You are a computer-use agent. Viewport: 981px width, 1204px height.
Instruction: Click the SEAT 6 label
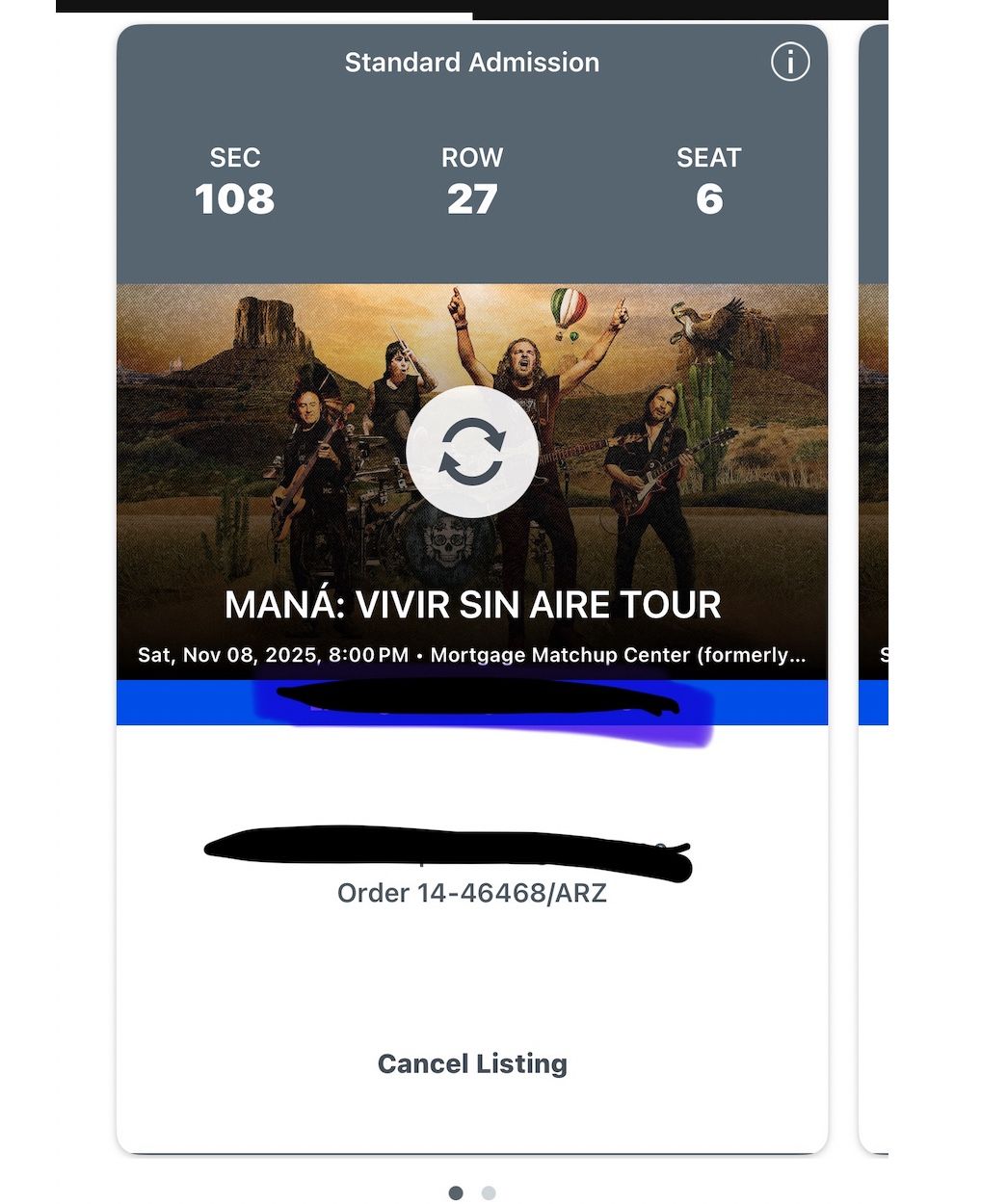click(709, 181)
